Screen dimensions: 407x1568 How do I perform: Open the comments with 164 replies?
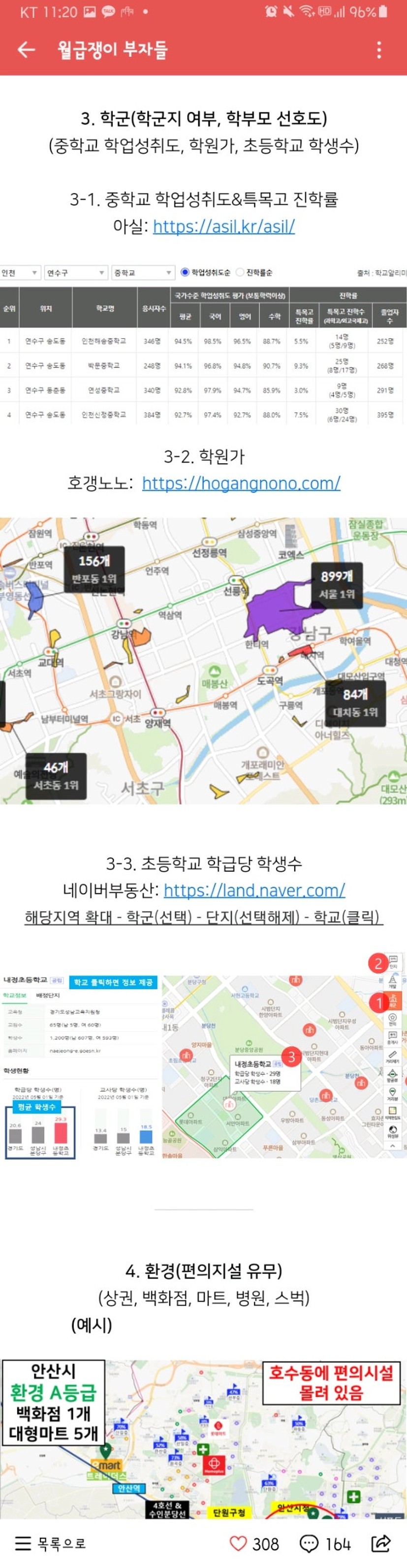coord(310,1543)
